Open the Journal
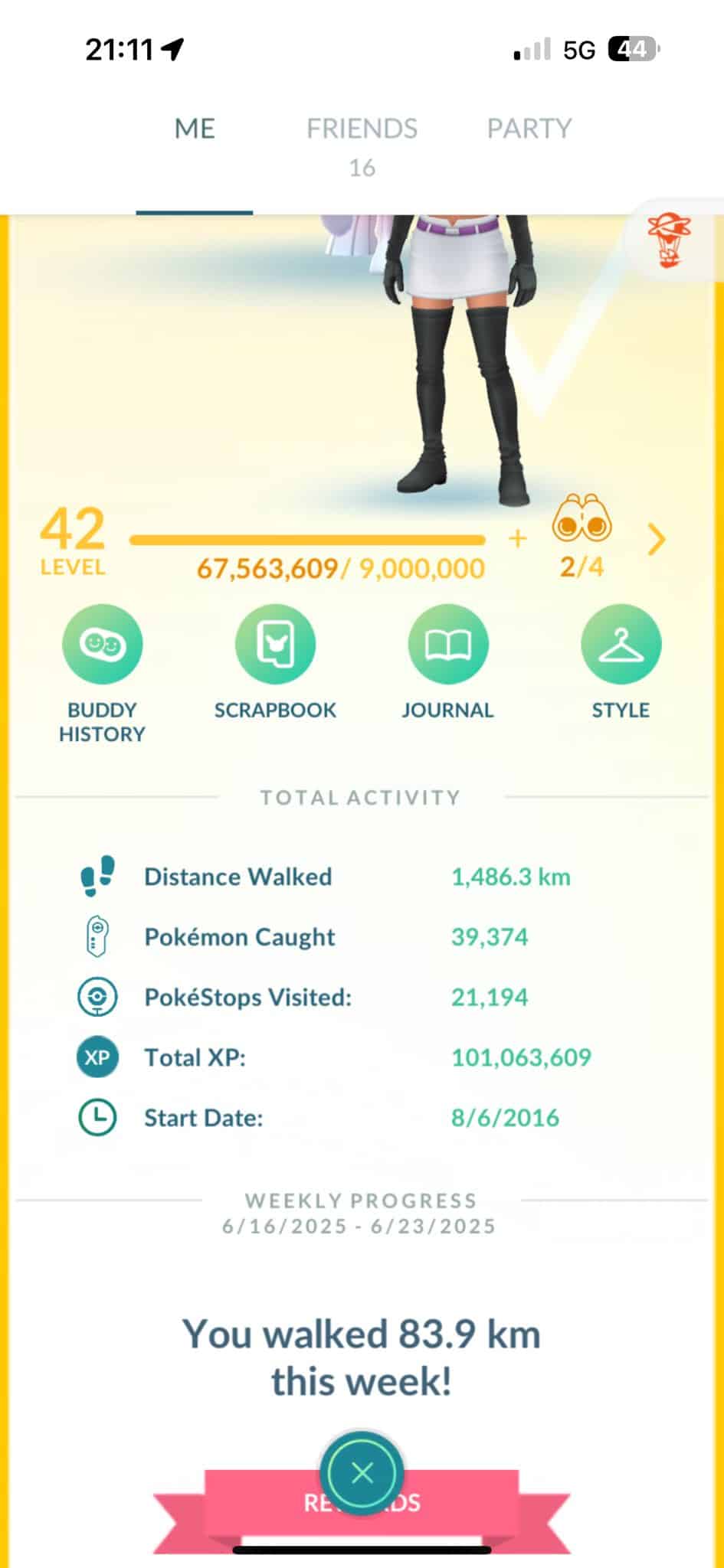The height and width of the screenshot is (1568, 724). point(447,644)
